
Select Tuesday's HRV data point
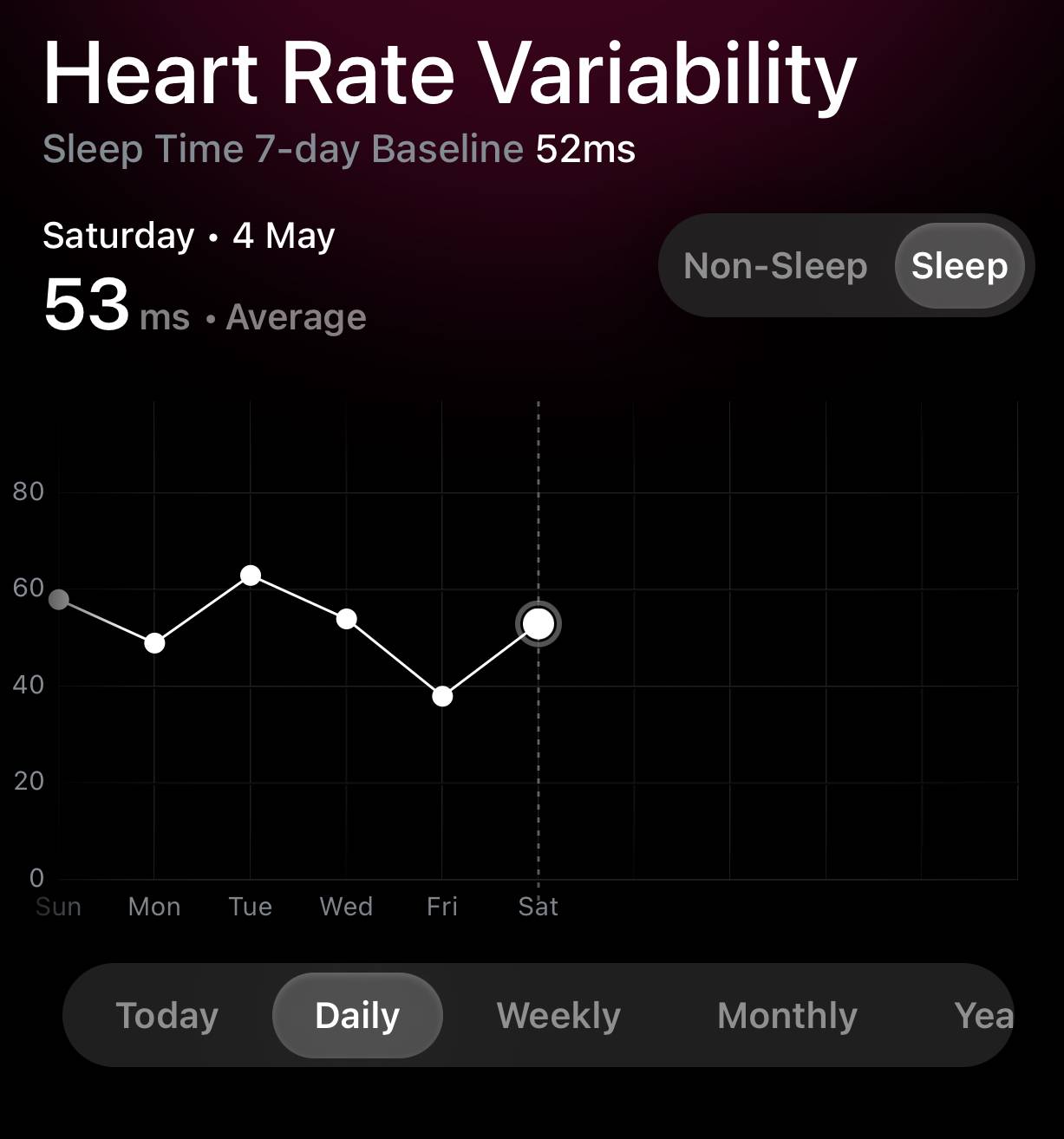pos(251,576)
